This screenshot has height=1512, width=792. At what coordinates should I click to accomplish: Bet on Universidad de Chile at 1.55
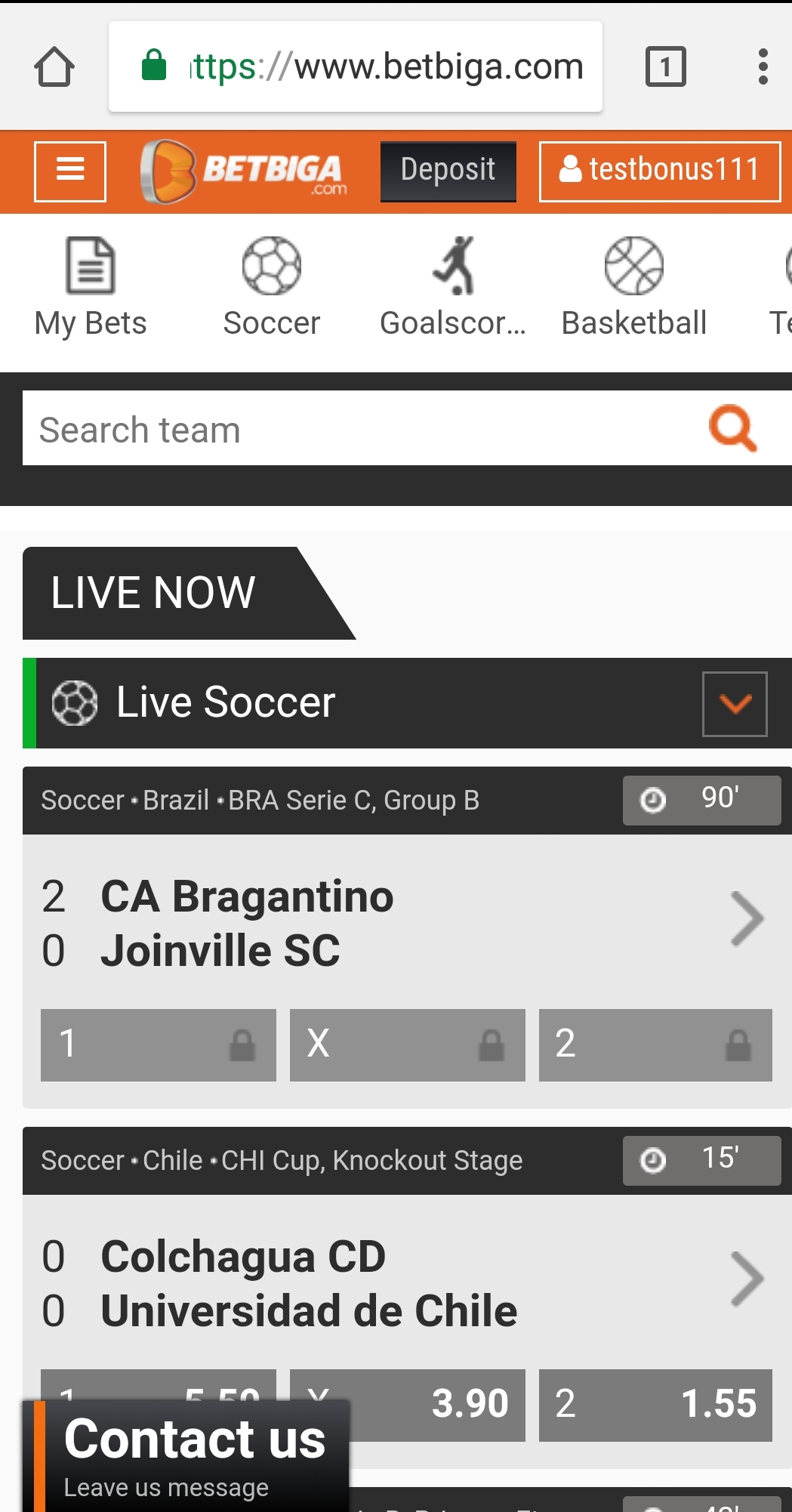click(x=655, y=1405)
